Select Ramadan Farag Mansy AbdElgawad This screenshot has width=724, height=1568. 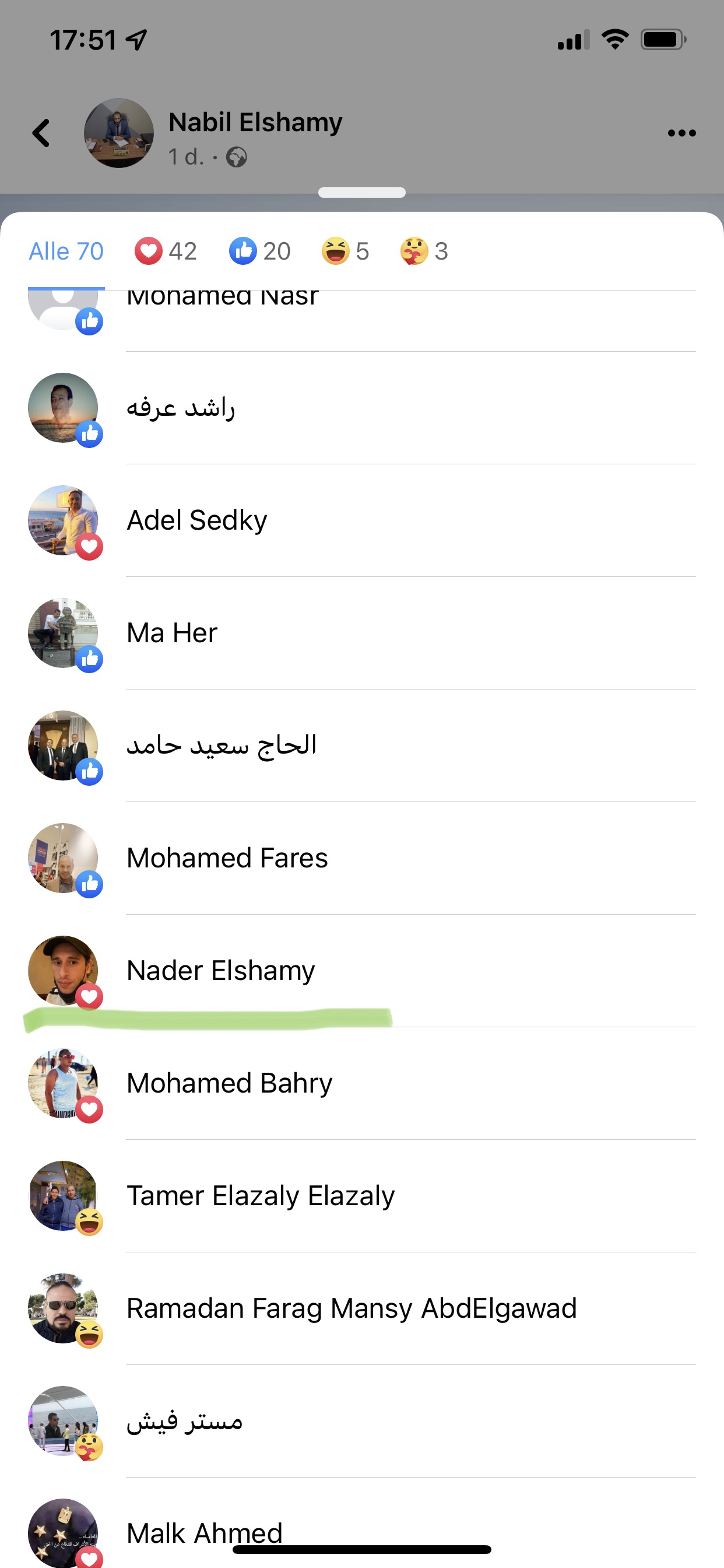362,1308
